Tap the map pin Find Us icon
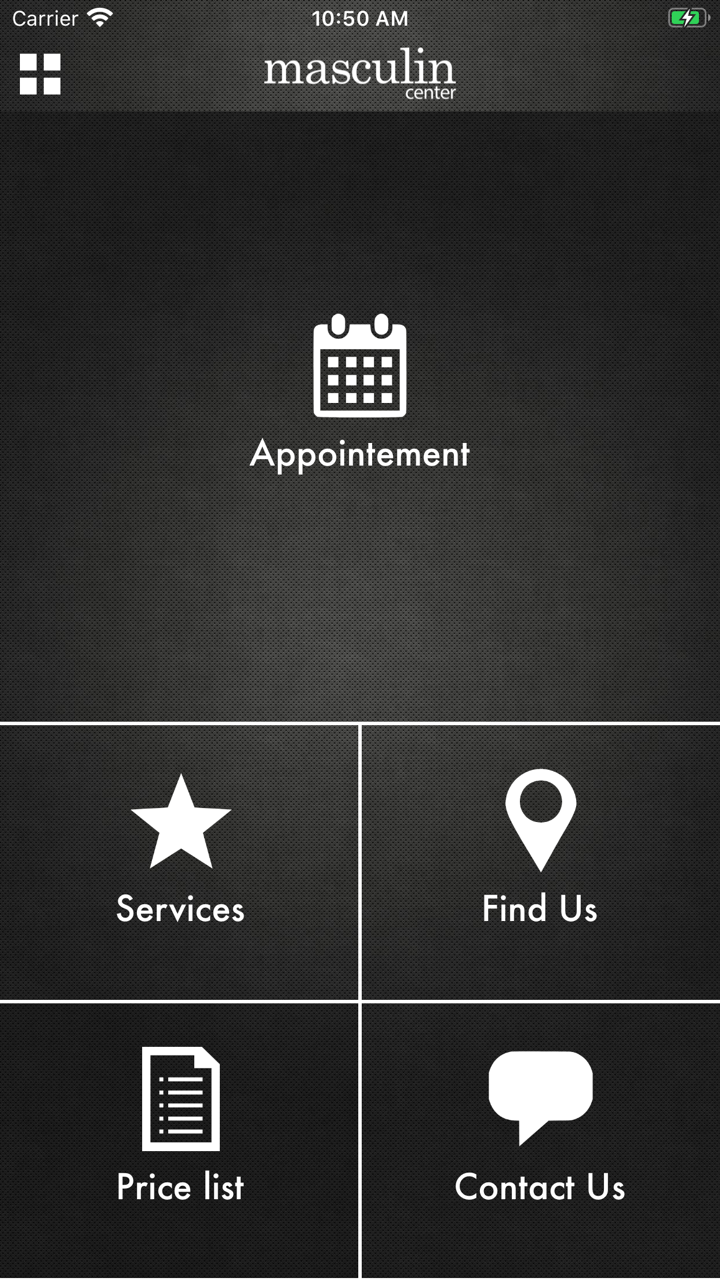This screenshot has width=720, height=1280. point(540,818)
